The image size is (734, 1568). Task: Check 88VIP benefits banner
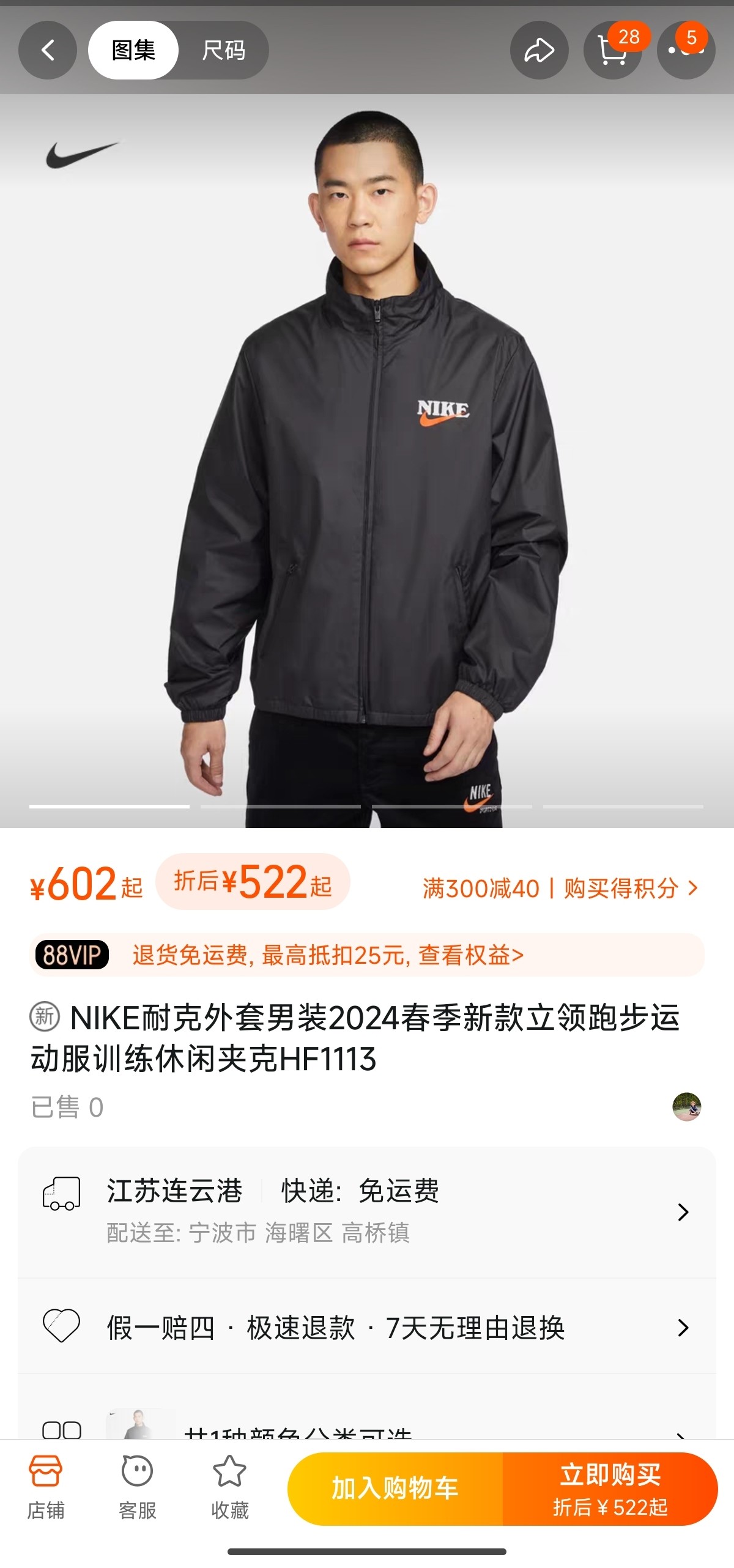367,955
